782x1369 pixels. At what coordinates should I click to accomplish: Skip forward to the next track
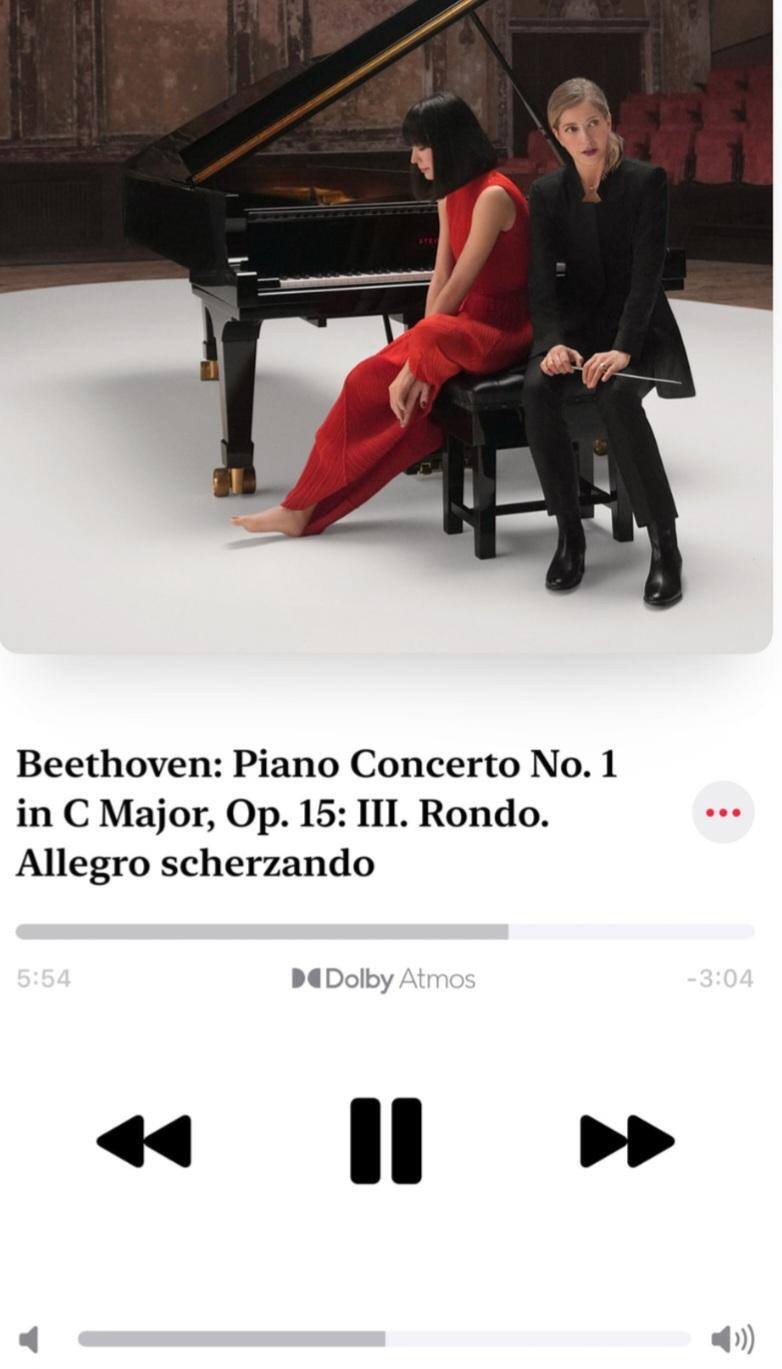(x=627, y=1141)
